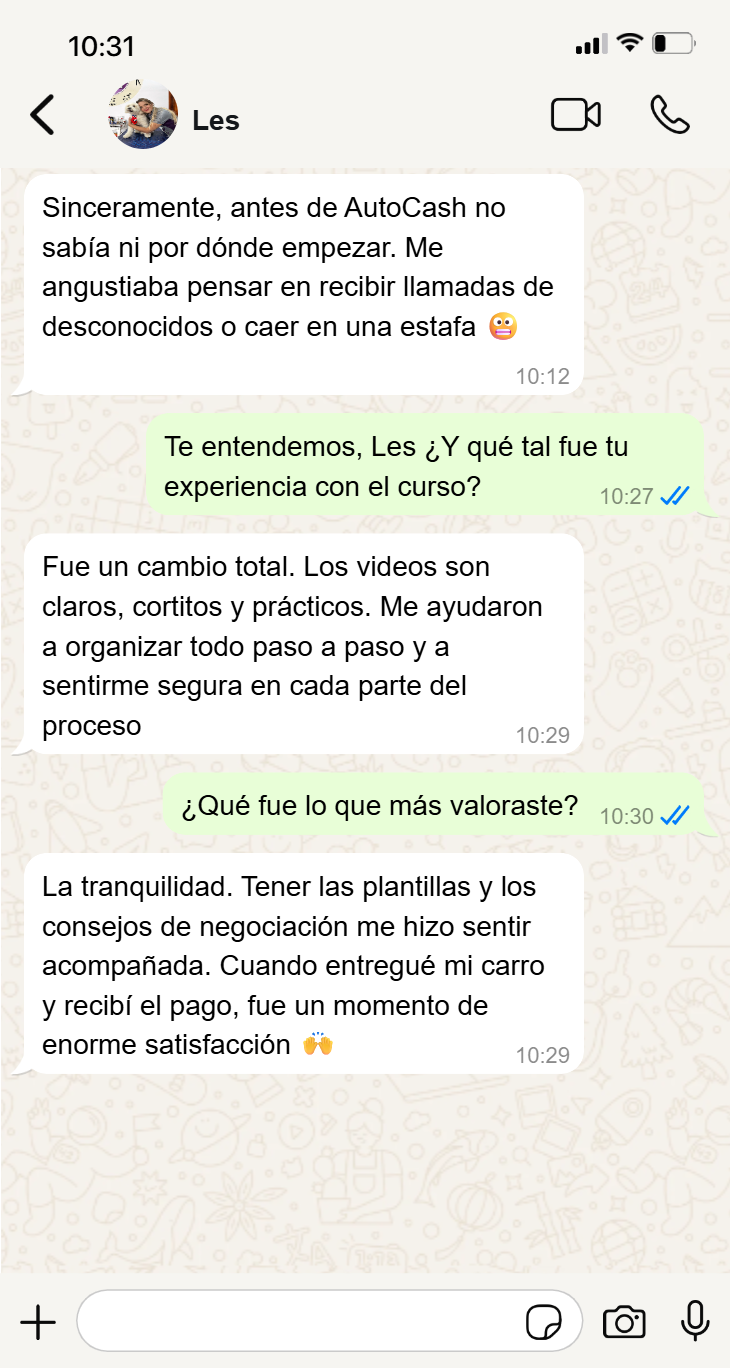Screen dimensions: 730x1368
Task: Open the sticker picker
Action: click(544, 1322)
